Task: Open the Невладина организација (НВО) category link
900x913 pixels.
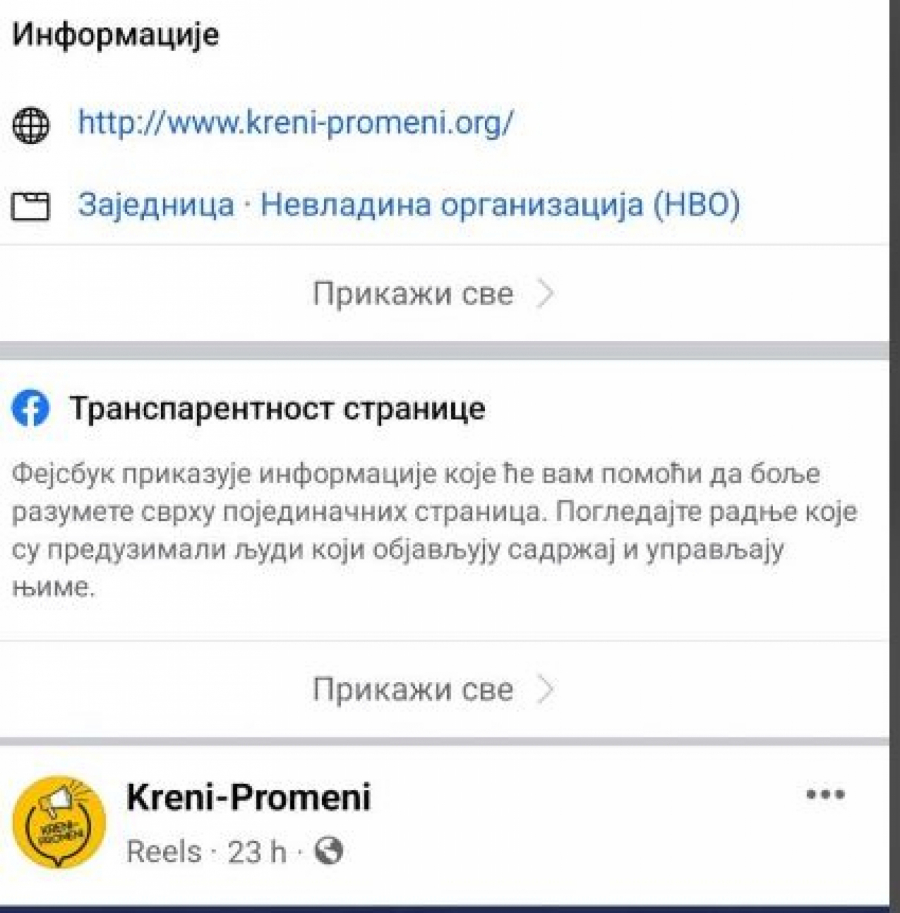Action: coord(500,206)
